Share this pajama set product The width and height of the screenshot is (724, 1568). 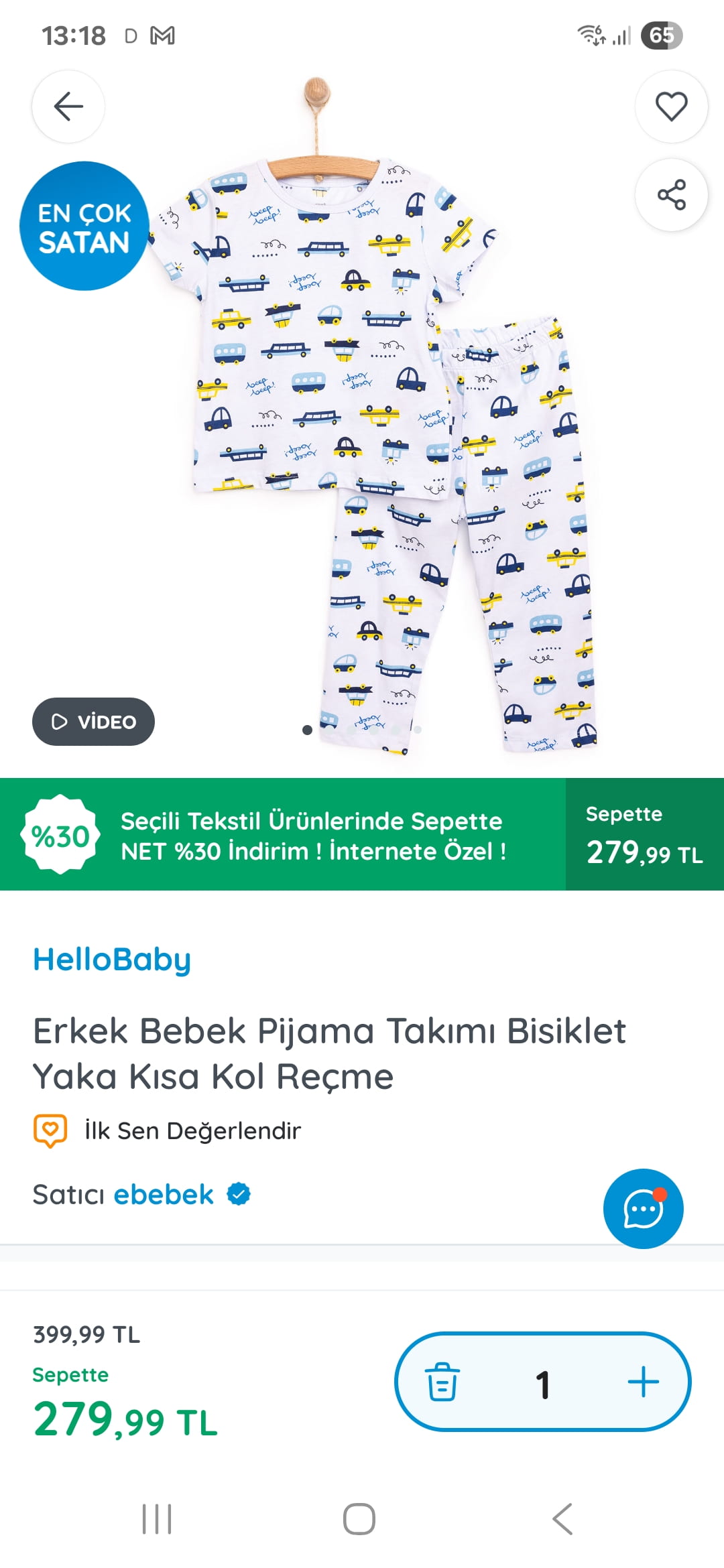pos(671,195)
